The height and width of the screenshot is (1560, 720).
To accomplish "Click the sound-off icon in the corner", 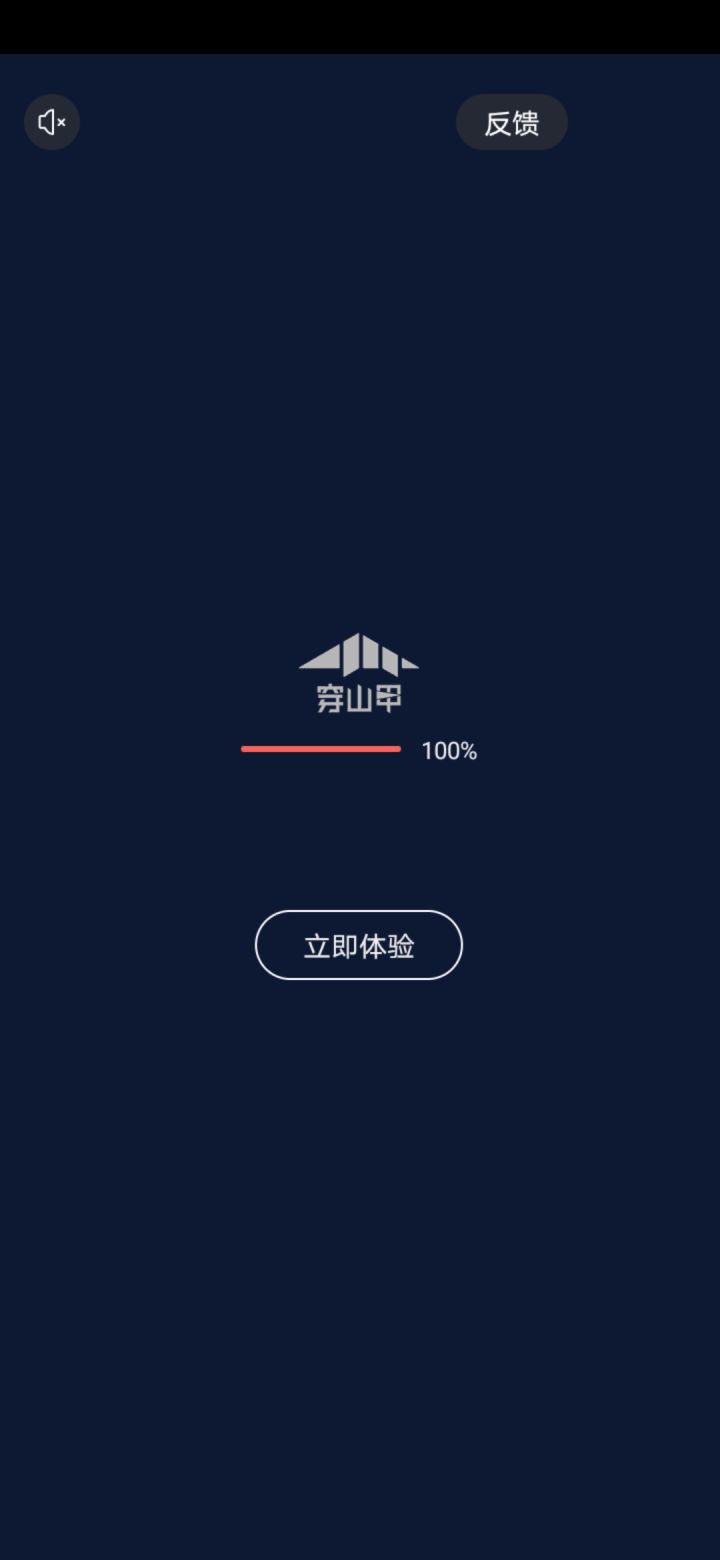I will click(x=51, y=122).
